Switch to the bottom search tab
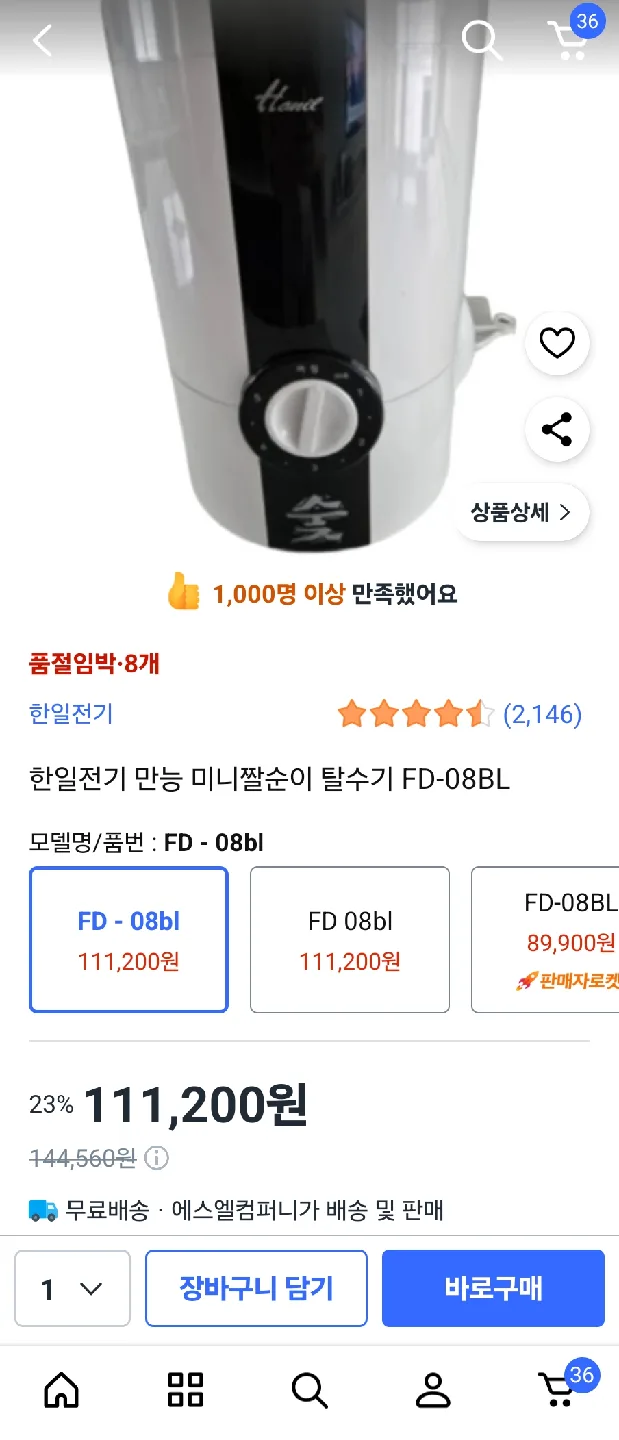 tap(309, 1390)
